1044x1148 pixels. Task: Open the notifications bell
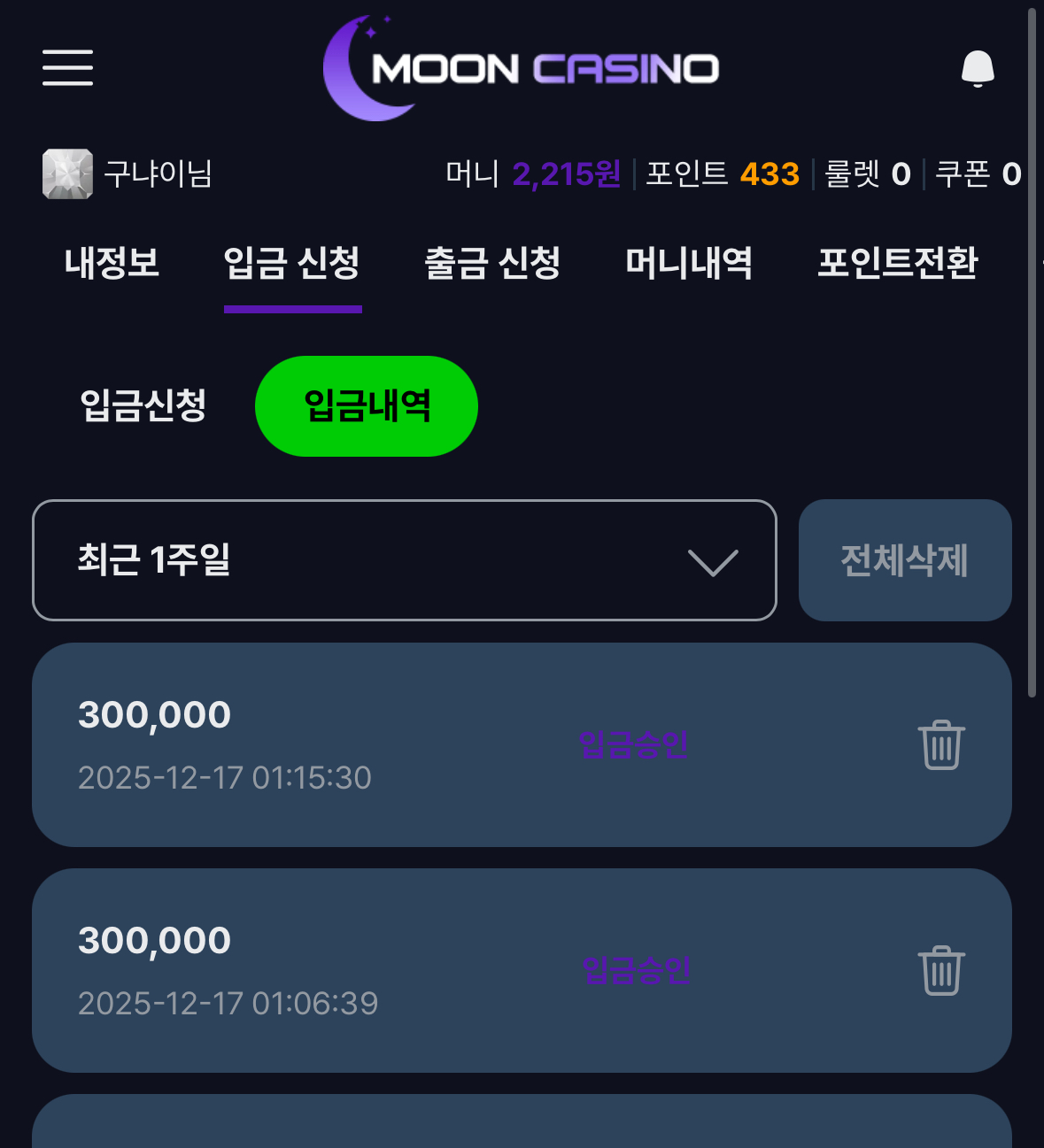click(x=978, y=68)
